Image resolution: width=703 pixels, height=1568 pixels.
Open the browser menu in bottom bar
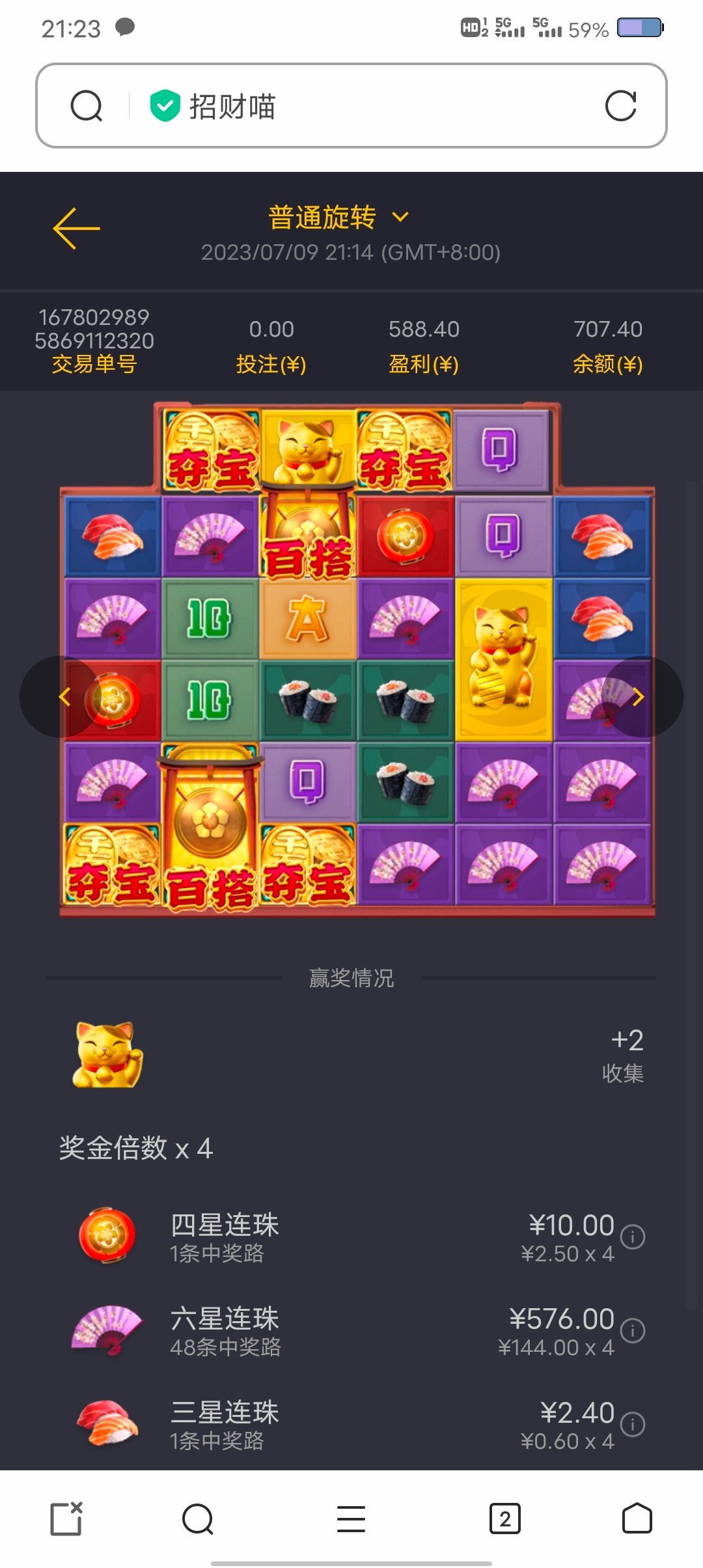click(x=350, y=1519)
